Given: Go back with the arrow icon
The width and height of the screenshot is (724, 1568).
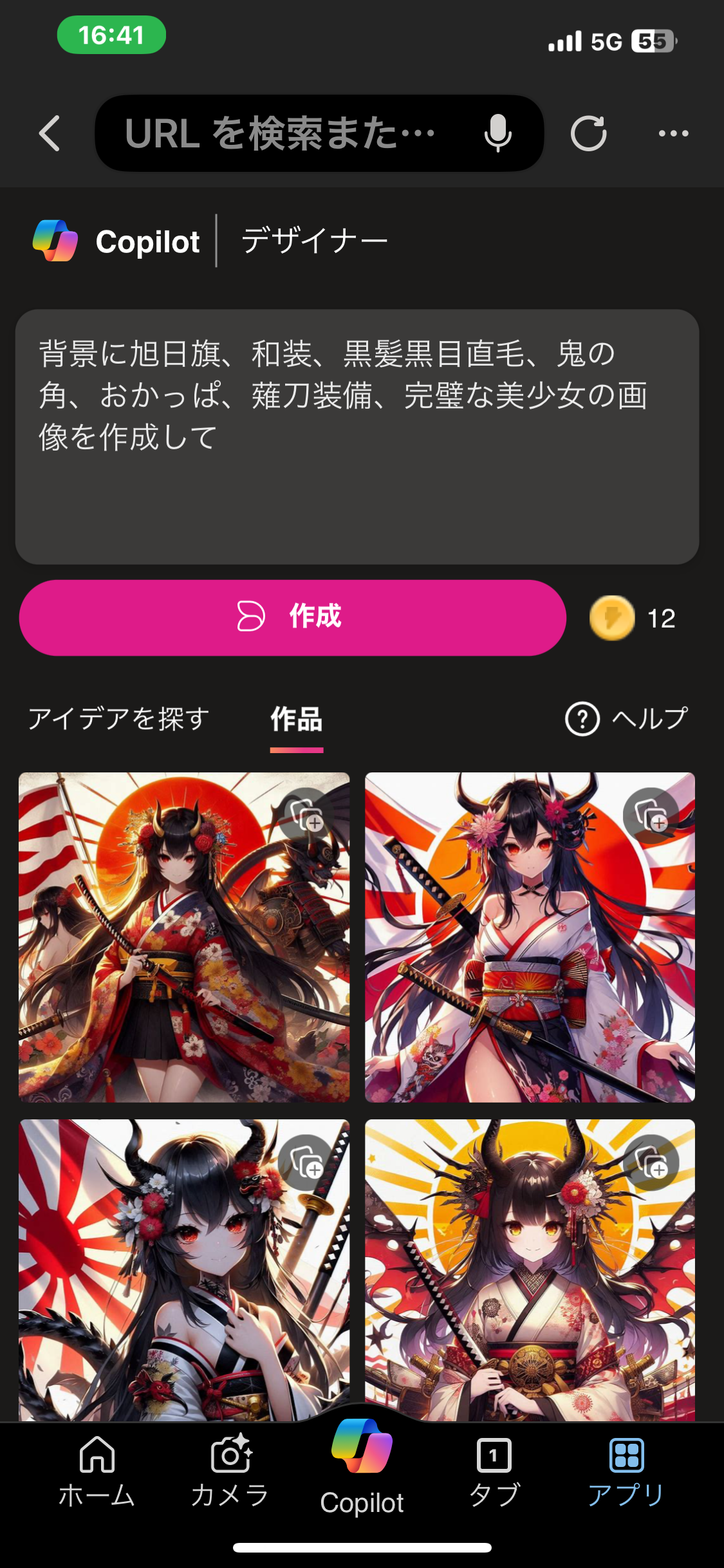Looking at the screenshot, I should click(50, 133).
